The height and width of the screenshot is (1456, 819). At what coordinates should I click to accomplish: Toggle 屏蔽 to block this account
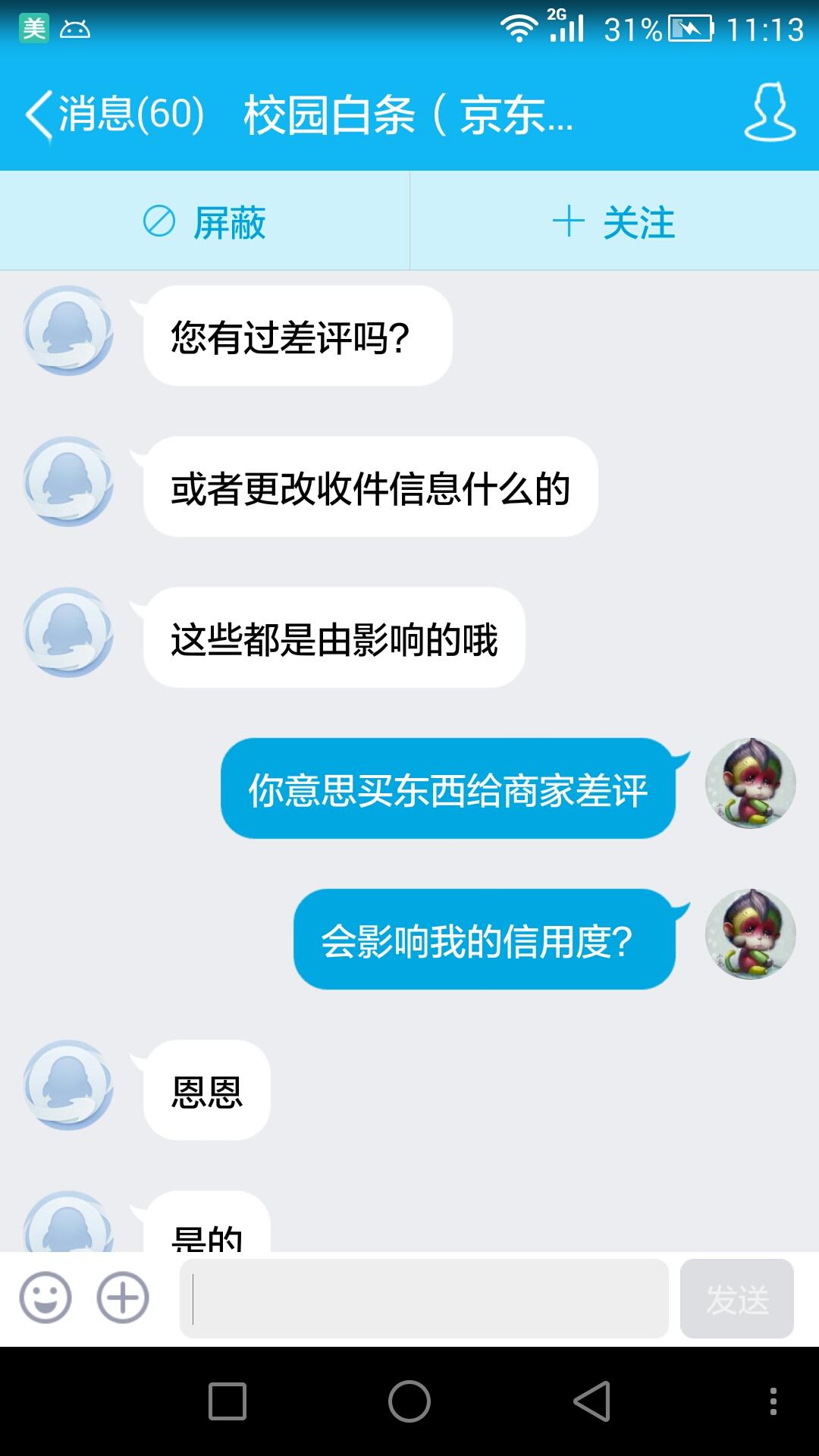205,220
